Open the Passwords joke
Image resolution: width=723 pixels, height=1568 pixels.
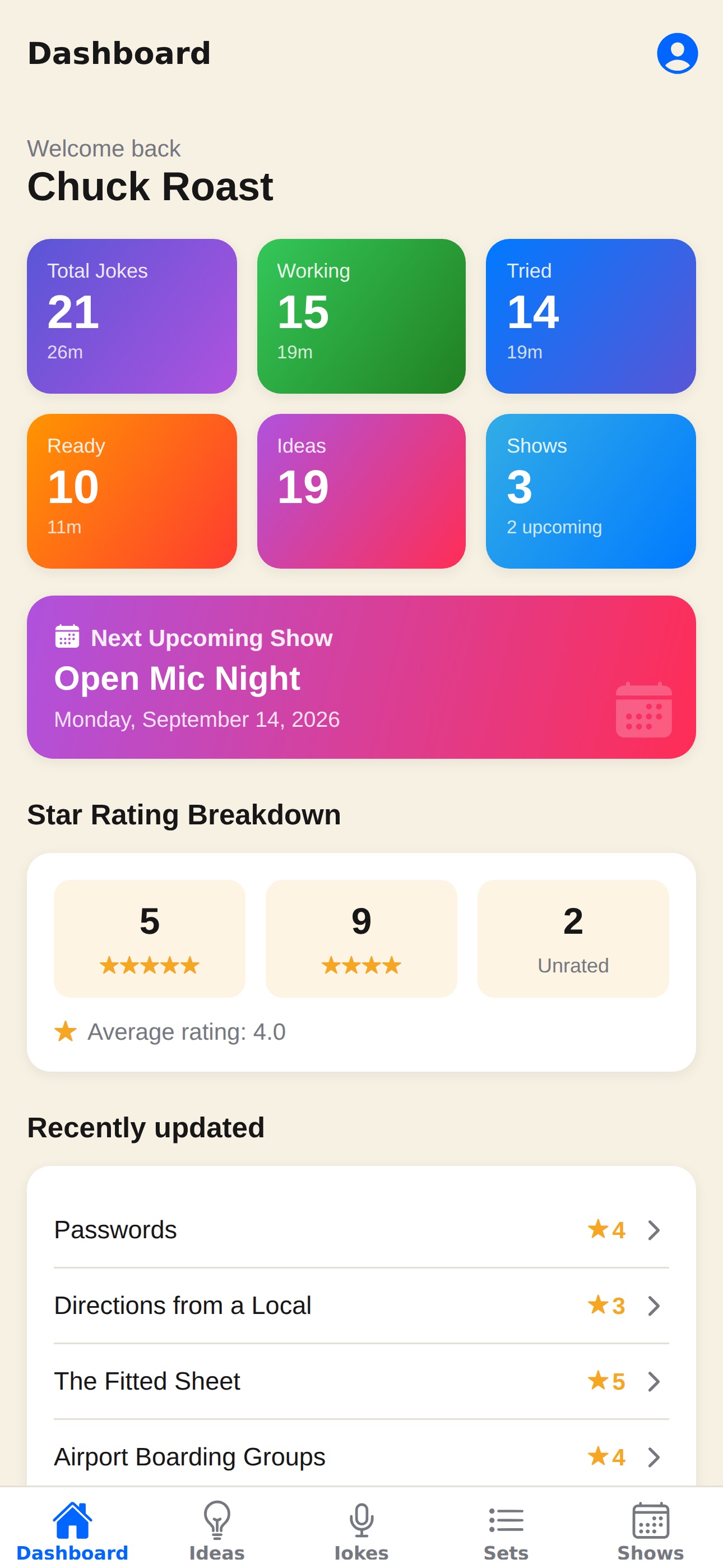361,1230
